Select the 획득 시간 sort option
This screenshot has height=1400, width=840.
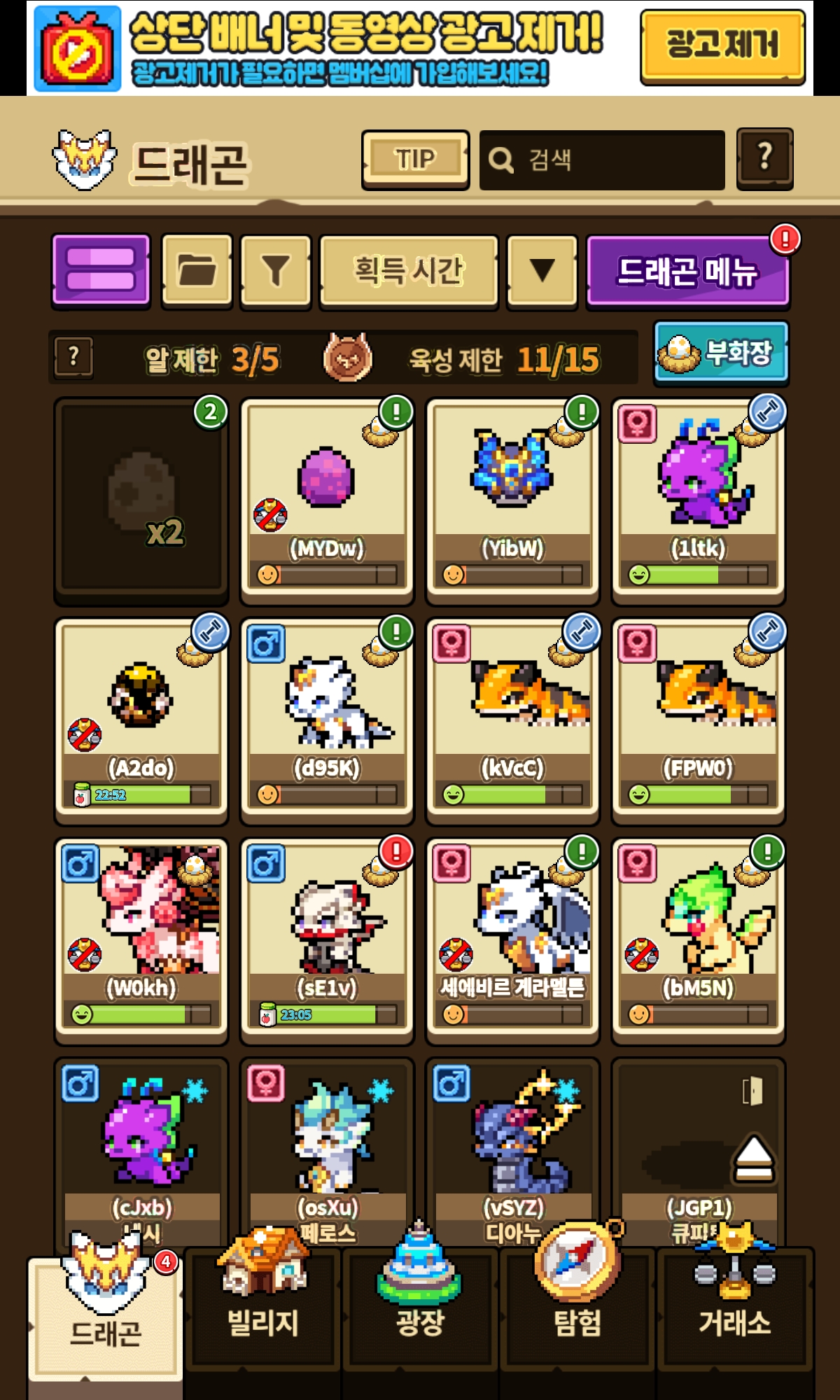(409, 271)
